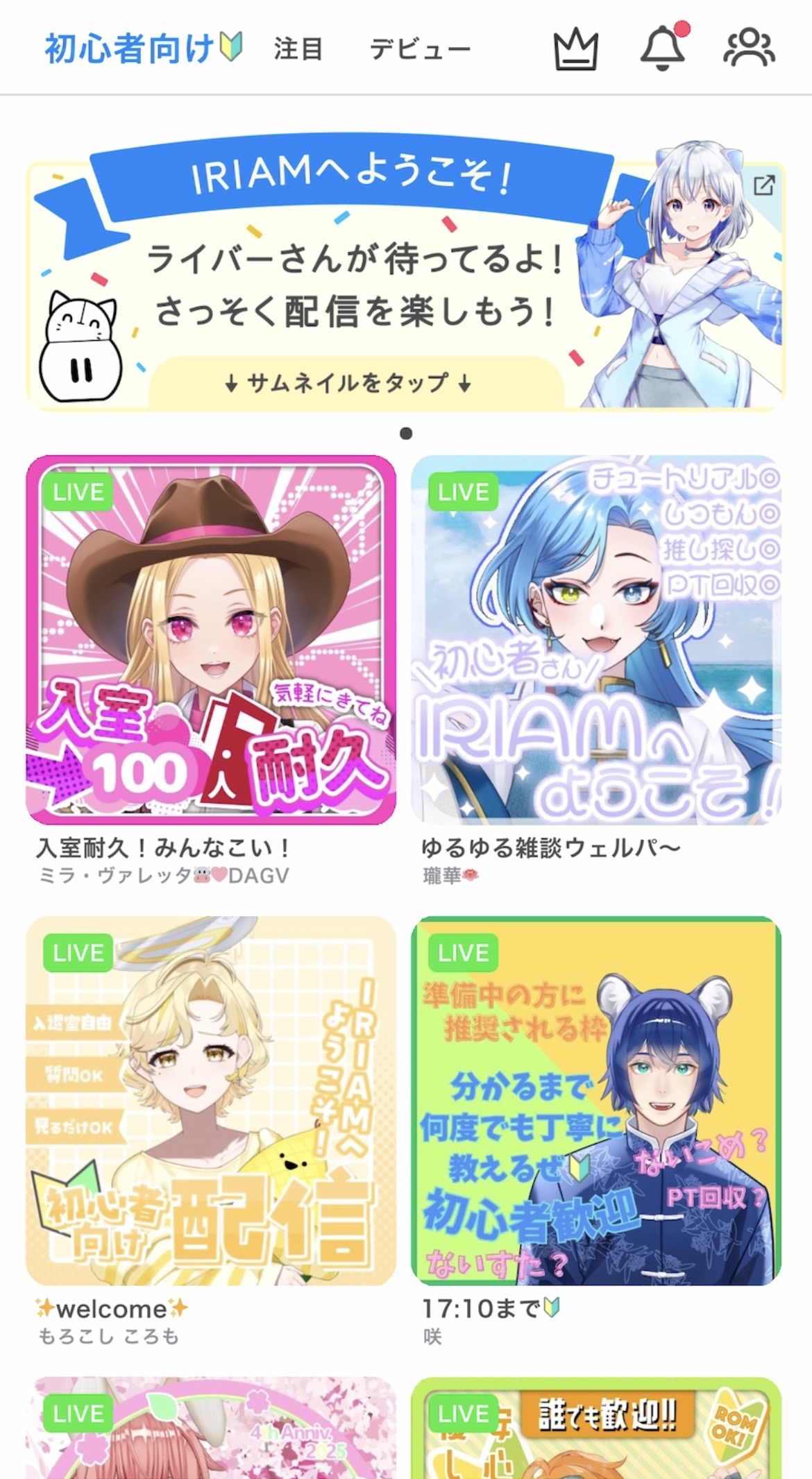Open the friends/people icon
This screenshot has width=812, height=1479.
pos(749,48)
